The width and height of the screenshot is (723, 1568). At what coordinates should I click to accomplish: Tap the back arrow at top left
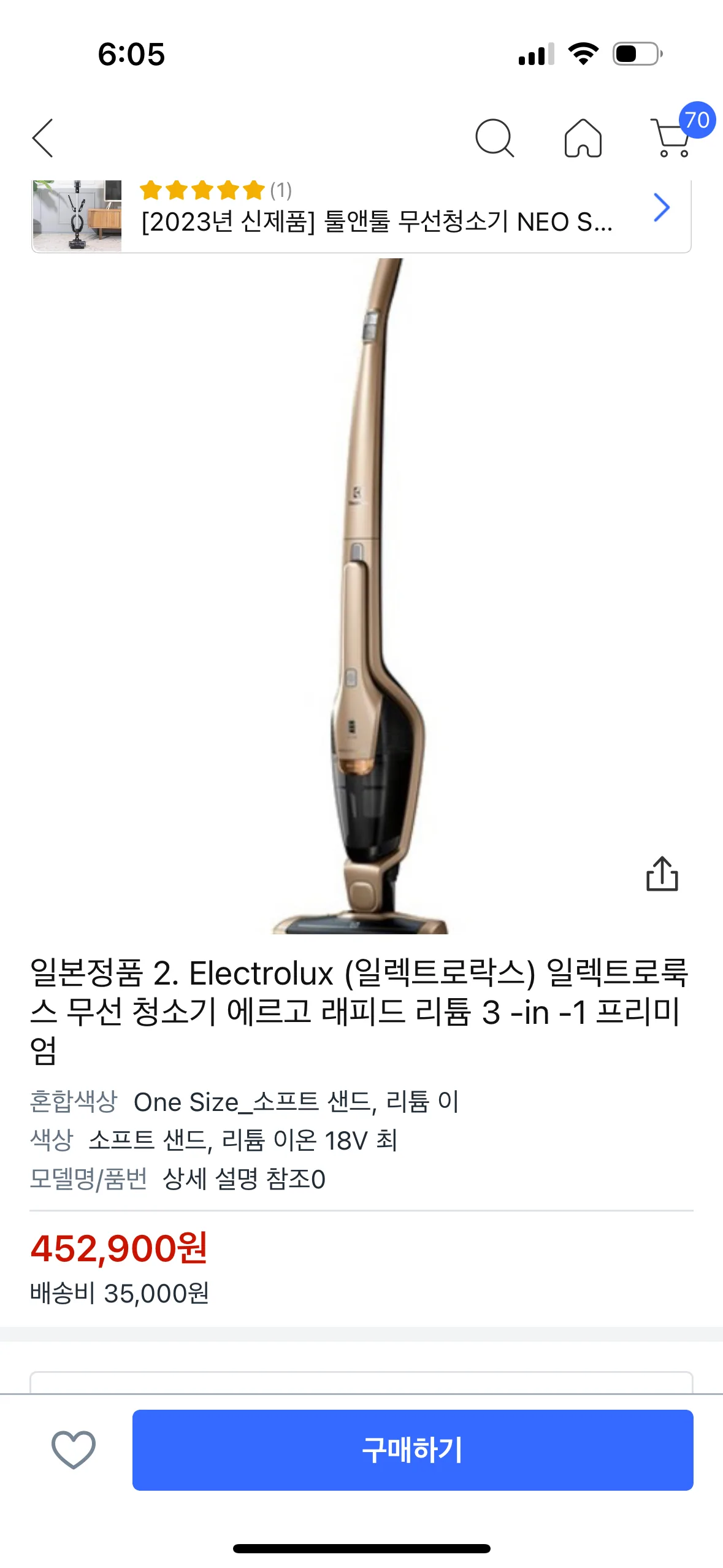tap(42, 138)
